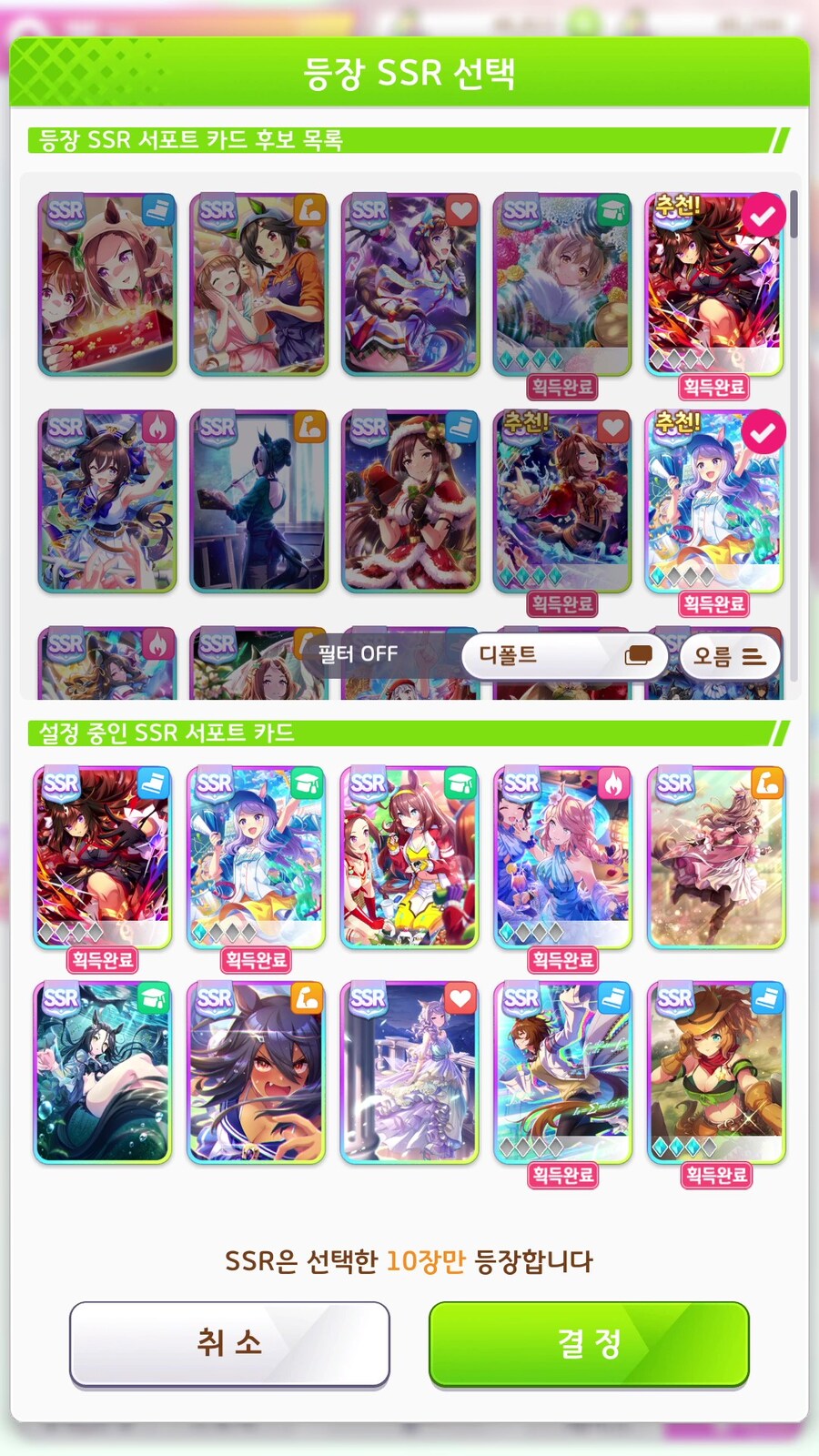Screen dimensions: 819x1456
Task: Tap the pink-haired blue dress set card
Action: point(562,857)
